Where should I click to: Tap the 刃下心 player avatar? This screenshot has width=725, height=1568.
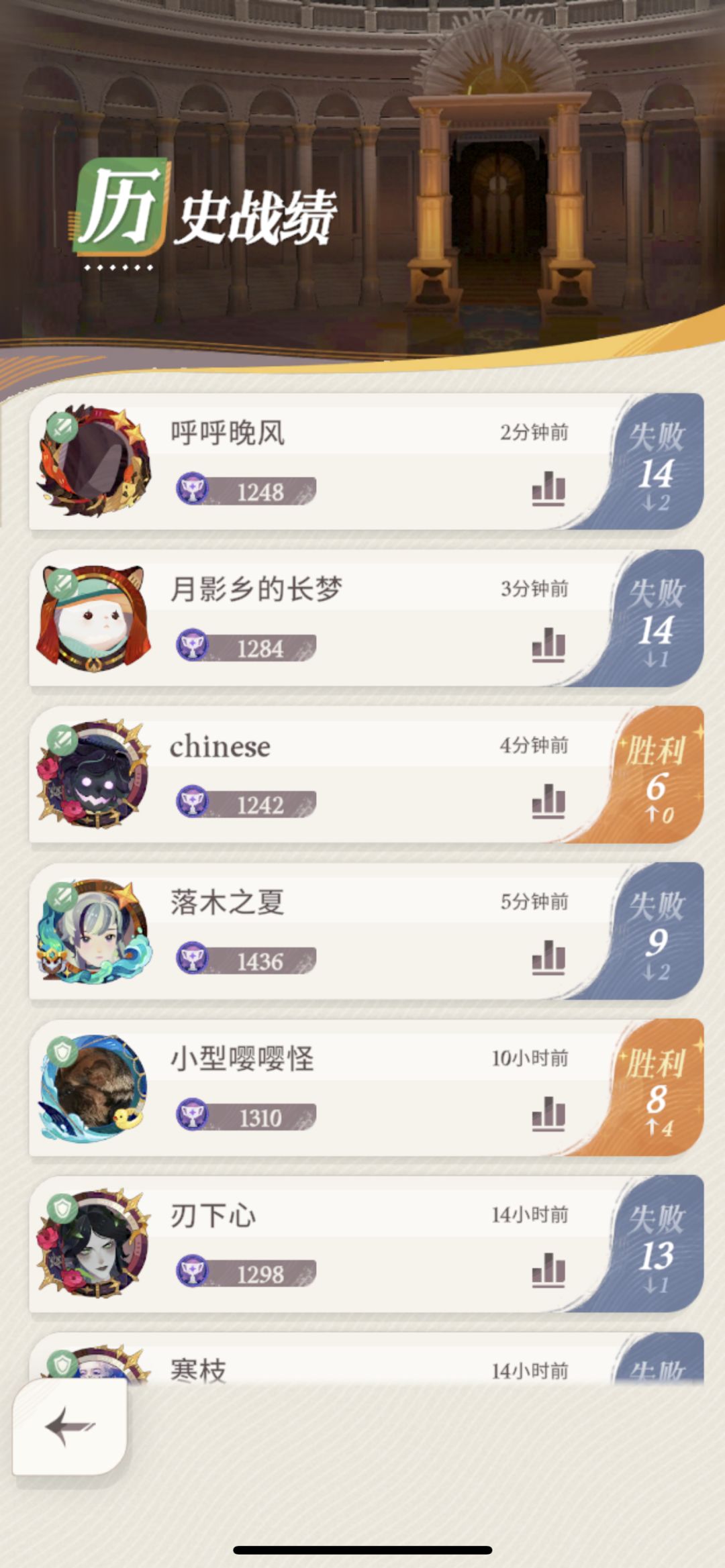pyautogui.click(x=94, y=1243)
